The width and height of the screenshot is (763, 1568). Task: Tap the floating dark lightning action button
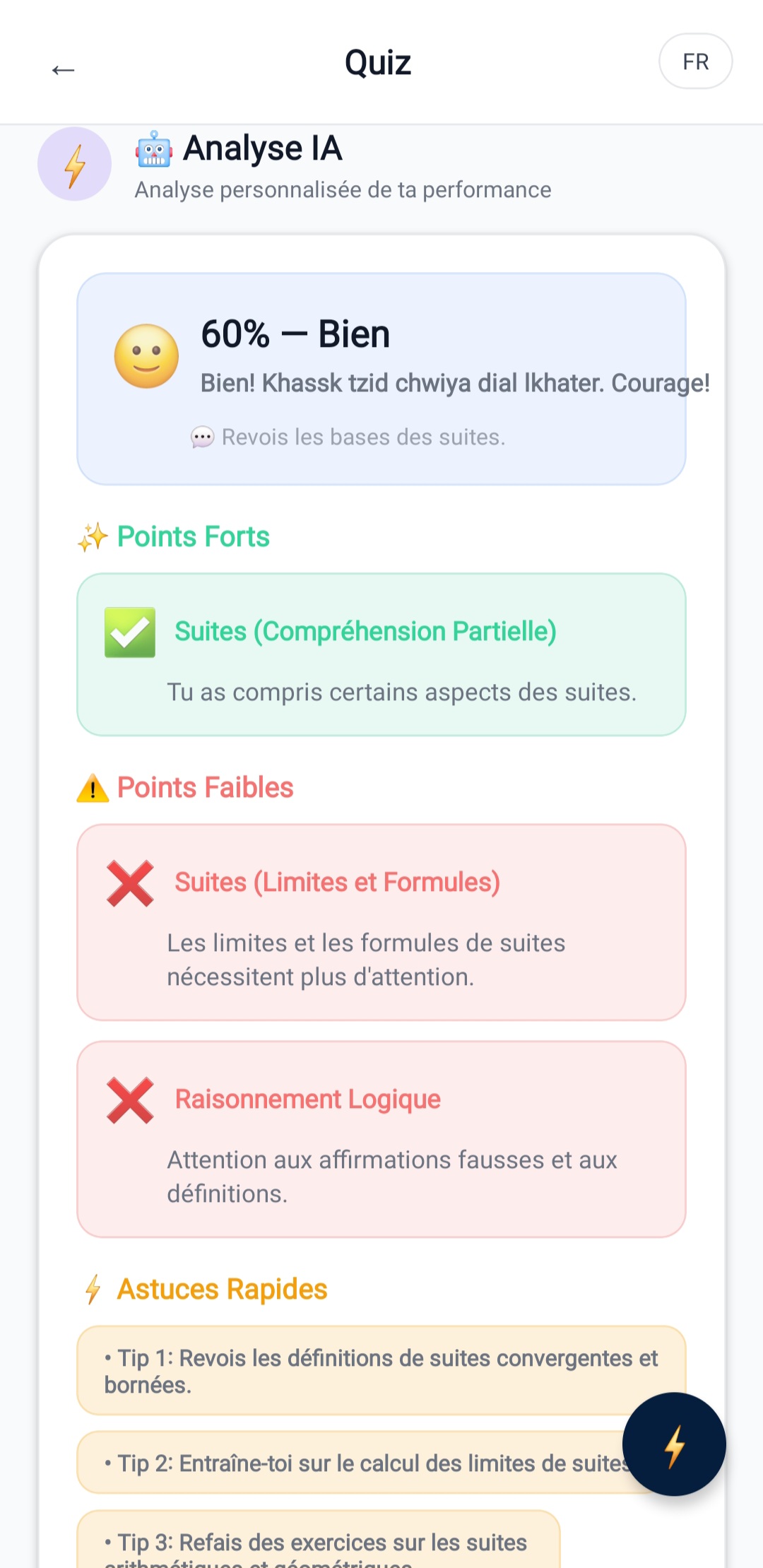pyautogui.click(x=674, y=1446)
